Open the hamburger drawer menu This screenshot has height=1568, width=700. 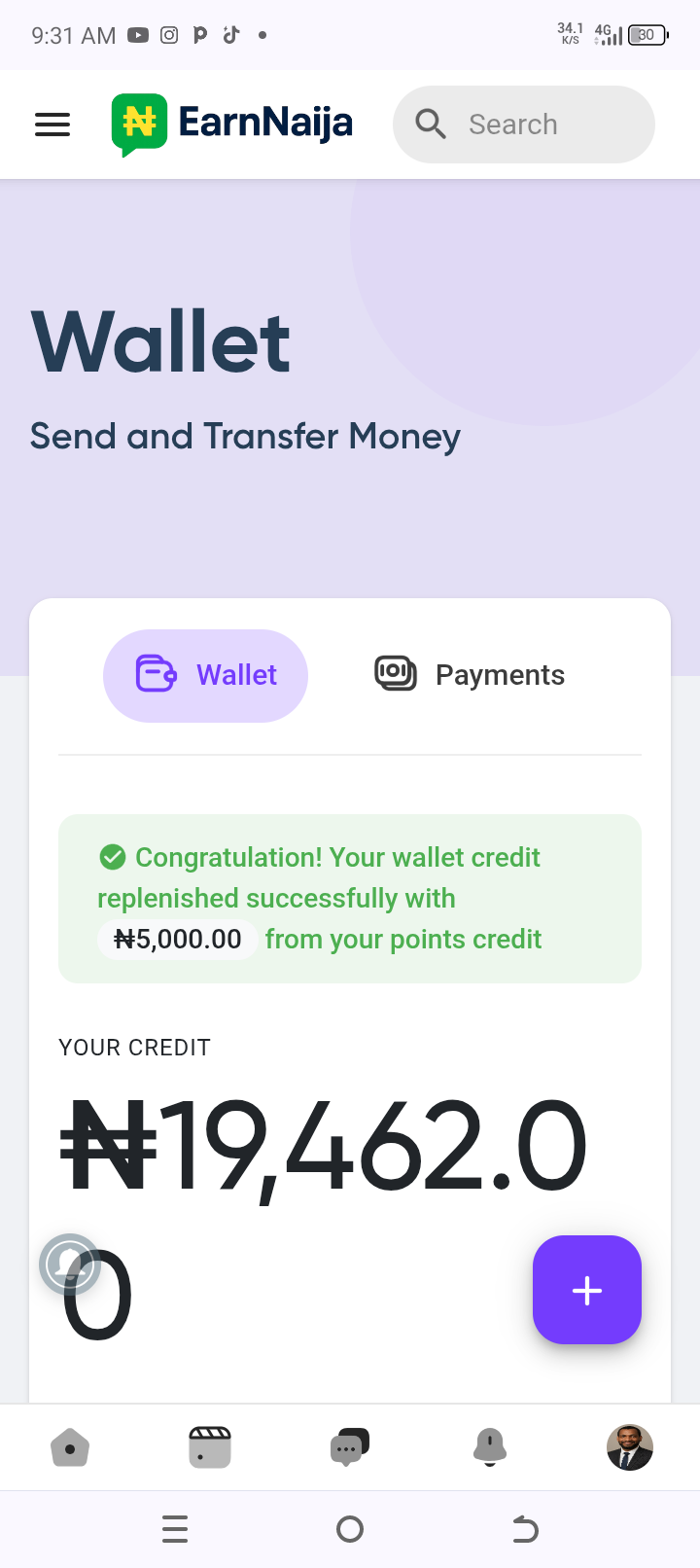52,125
